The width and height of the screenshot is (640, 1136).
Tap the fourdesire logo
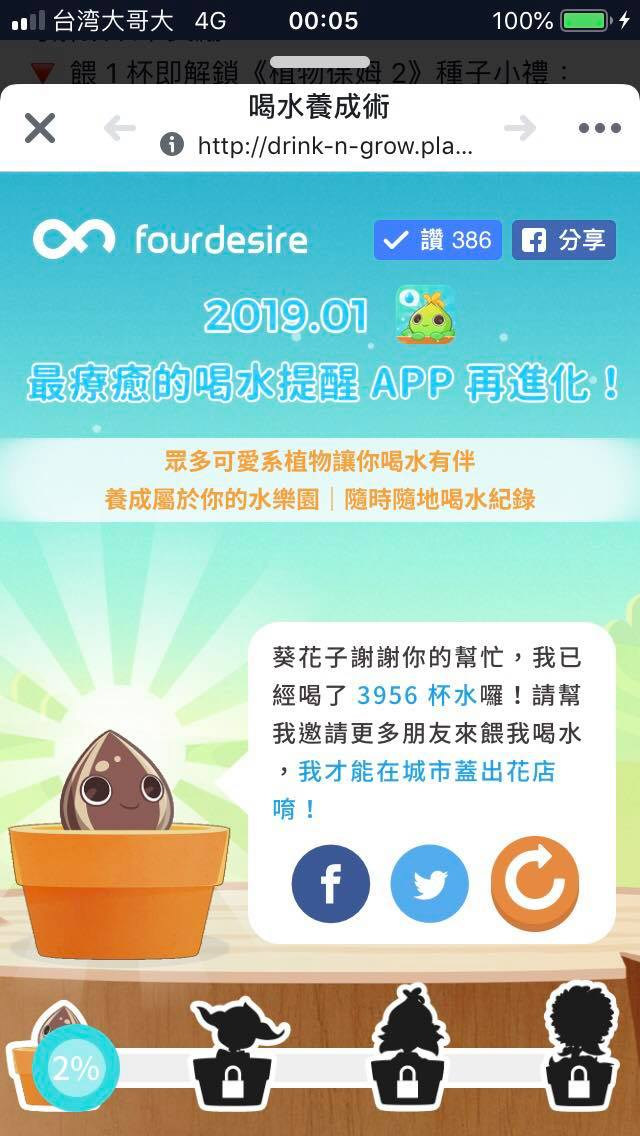tap(170, 239)
